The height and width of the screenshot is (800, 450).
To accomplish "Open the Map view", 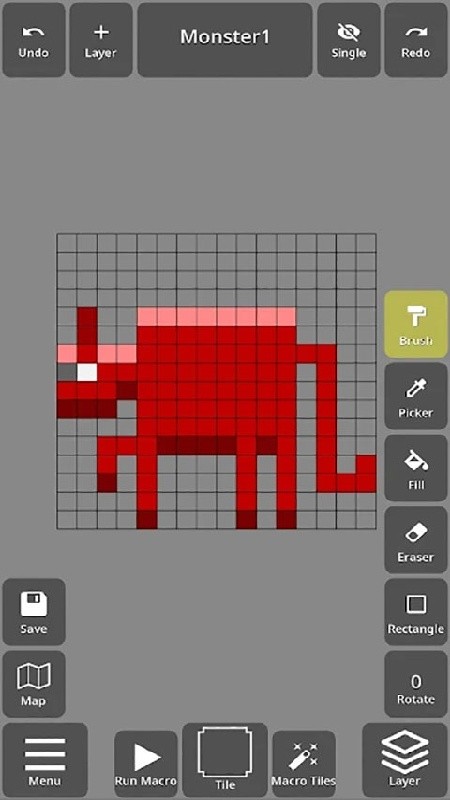I will [34, 684].
